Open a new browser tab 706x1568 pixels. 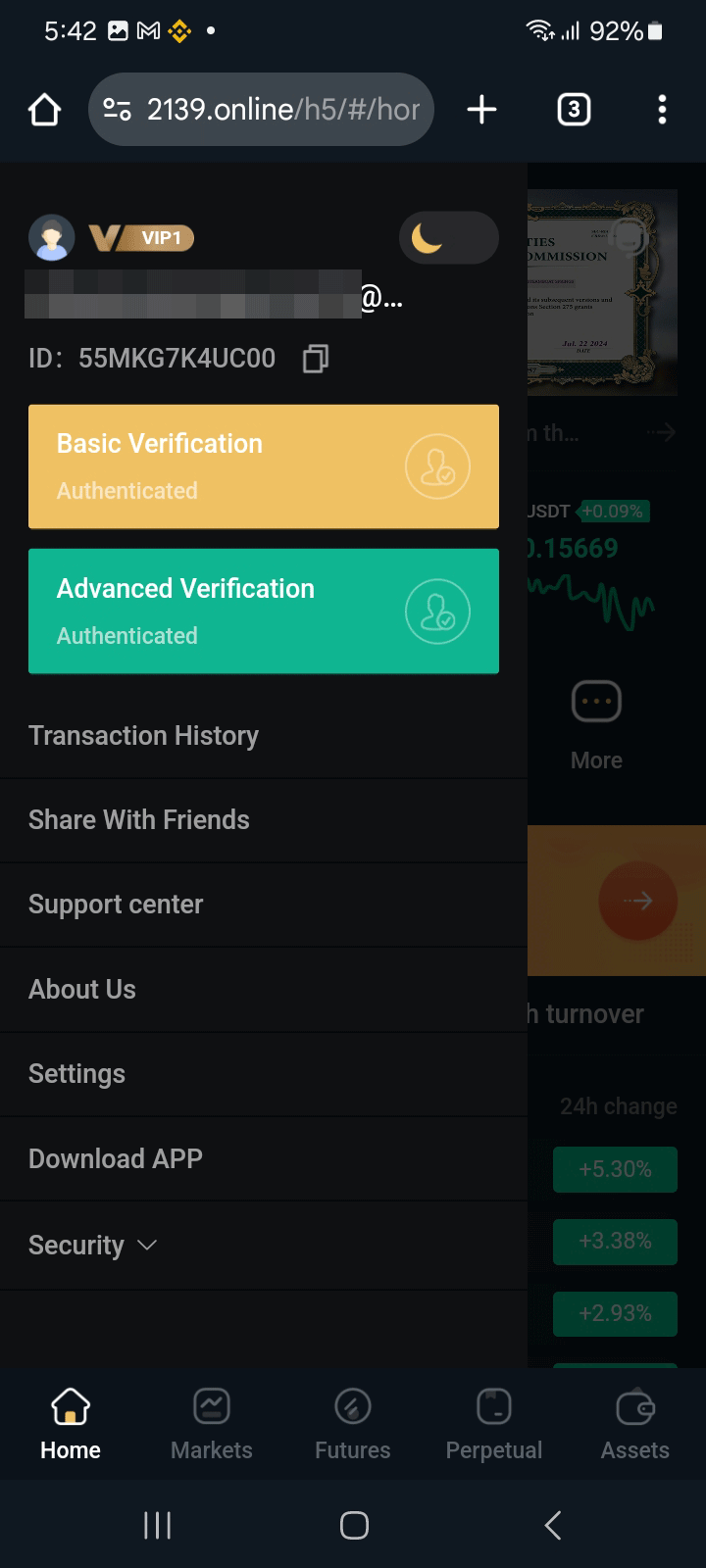tap(481, 110)
